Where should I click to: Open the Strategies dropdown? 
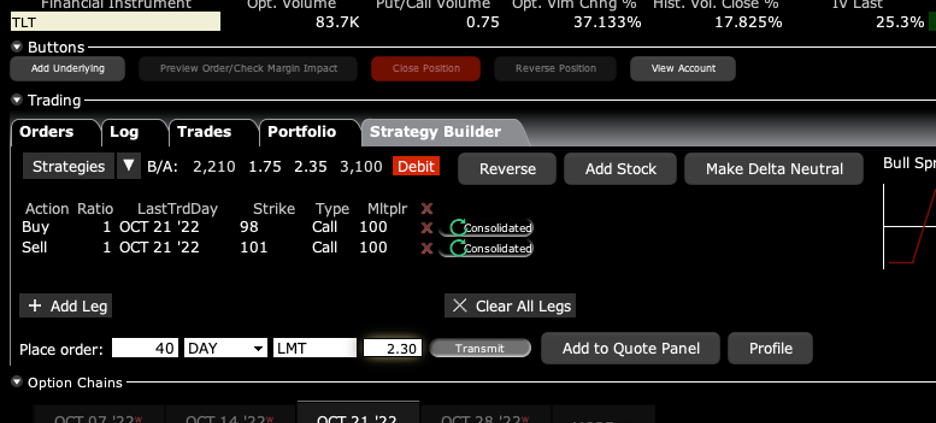[x=128, y=166]
